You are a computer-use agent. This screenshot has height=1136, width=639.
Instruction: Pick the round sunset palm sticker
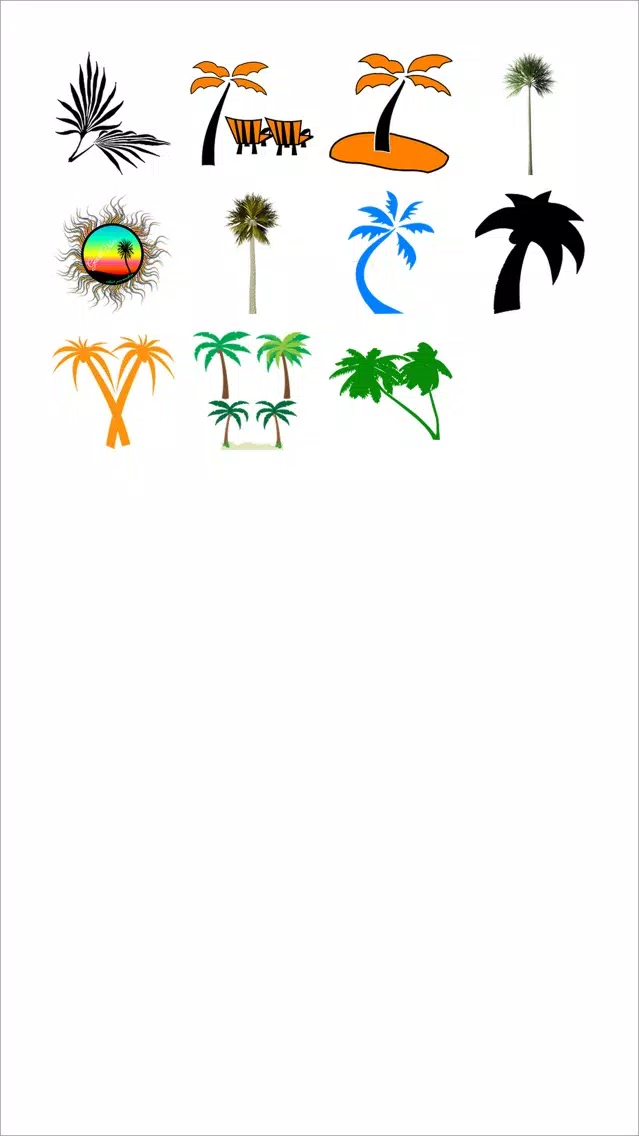(112, 253)
